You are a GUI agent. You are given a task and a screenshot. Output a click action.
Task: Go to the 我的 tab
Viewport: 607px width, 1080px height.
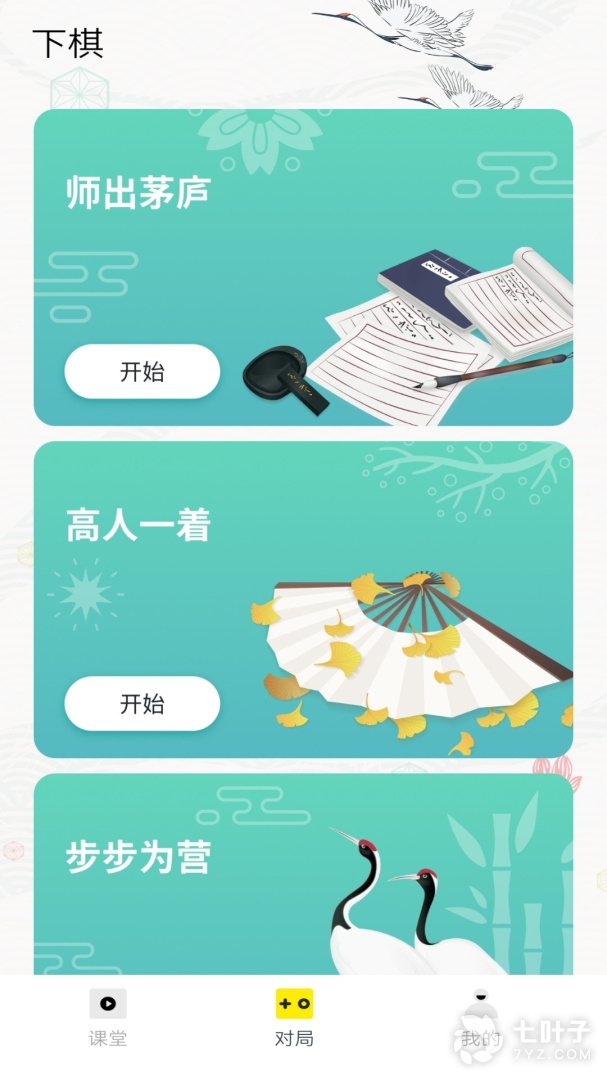coord(481,1018)
